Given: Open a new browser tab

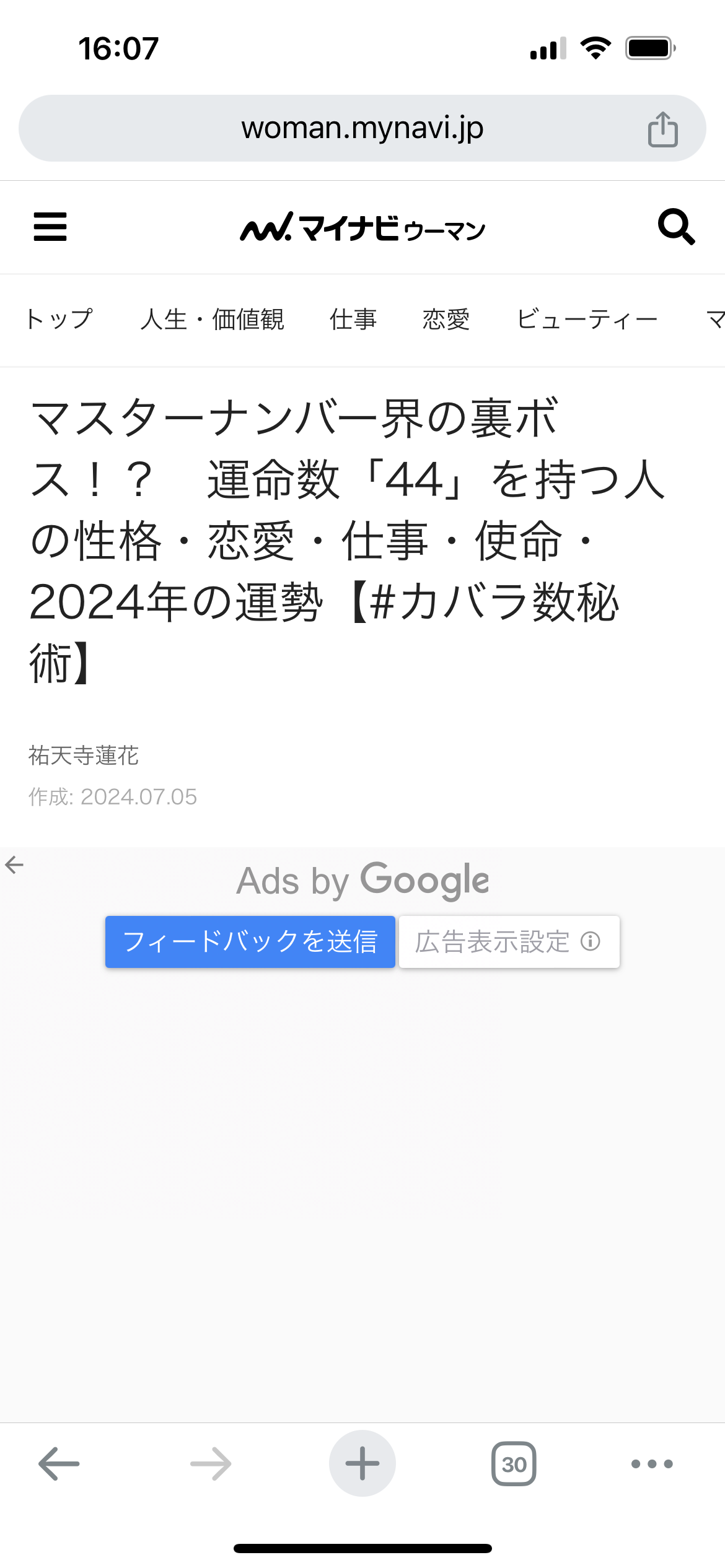Looking at the screenshot, I should click(362, 1464).
